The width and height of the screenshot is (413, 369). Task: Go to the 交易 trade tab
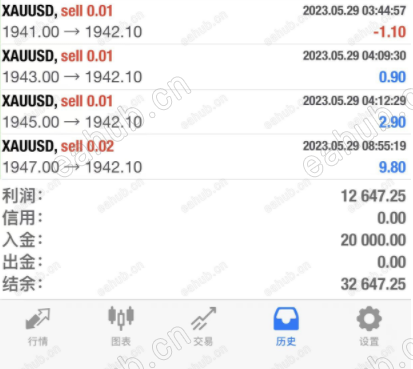[x=203, y=327]
